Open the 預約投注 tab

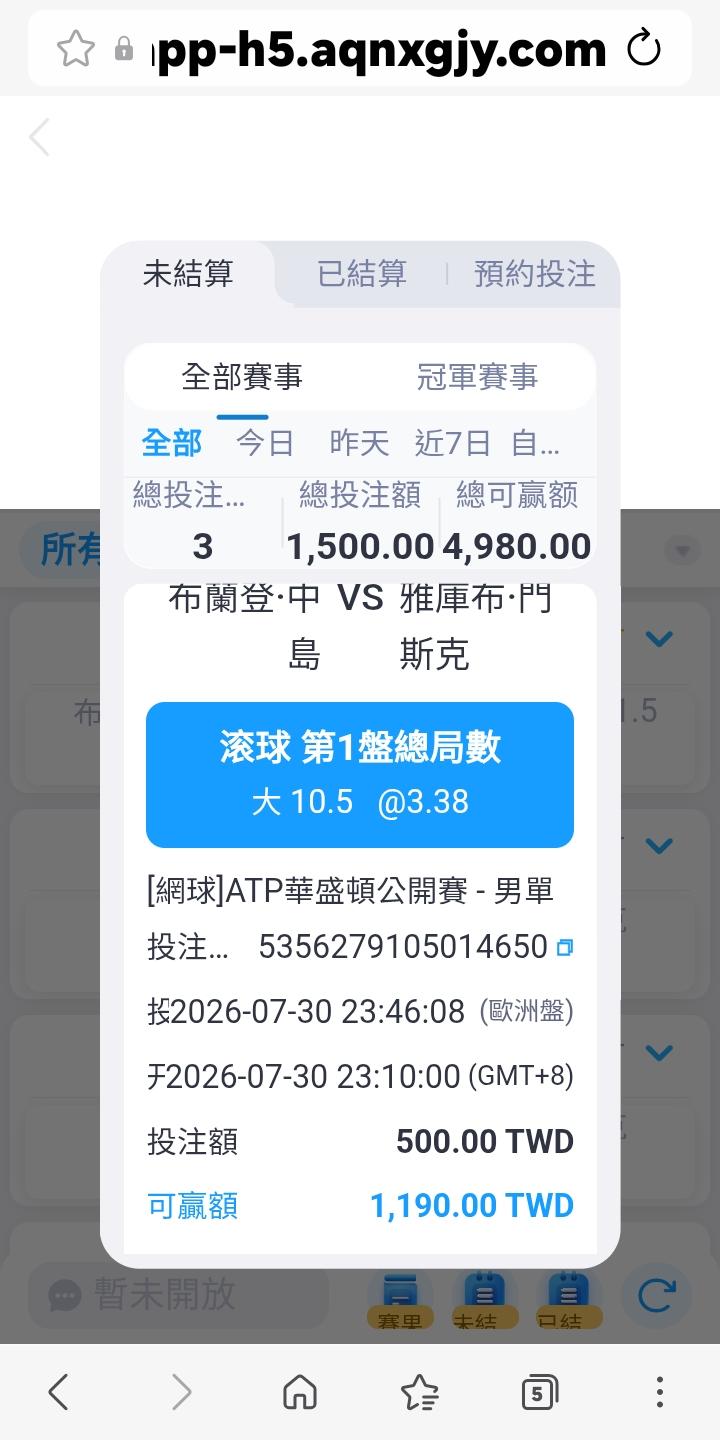click(x=535, y=273)
